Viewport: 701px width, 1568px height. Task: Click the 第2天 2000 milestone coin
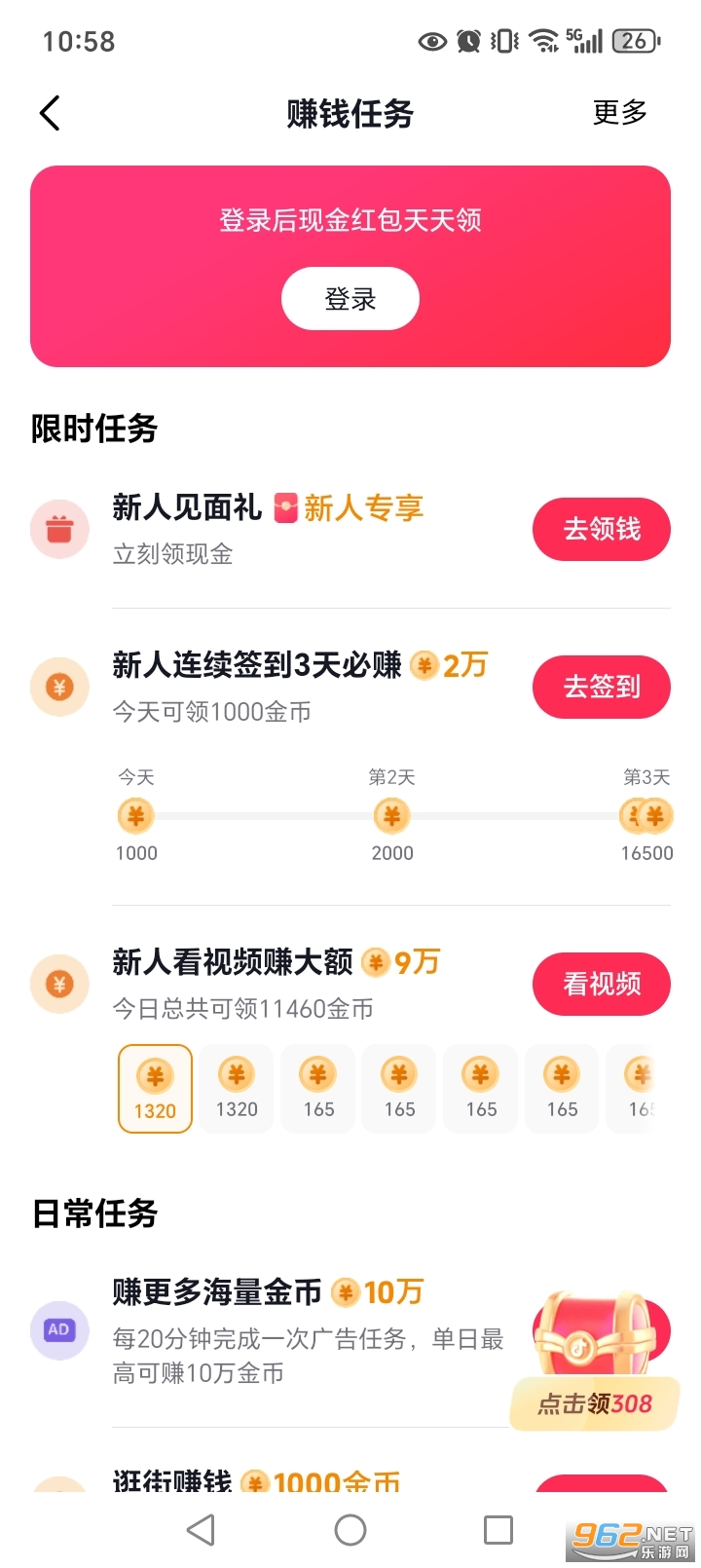coord(391,816)
